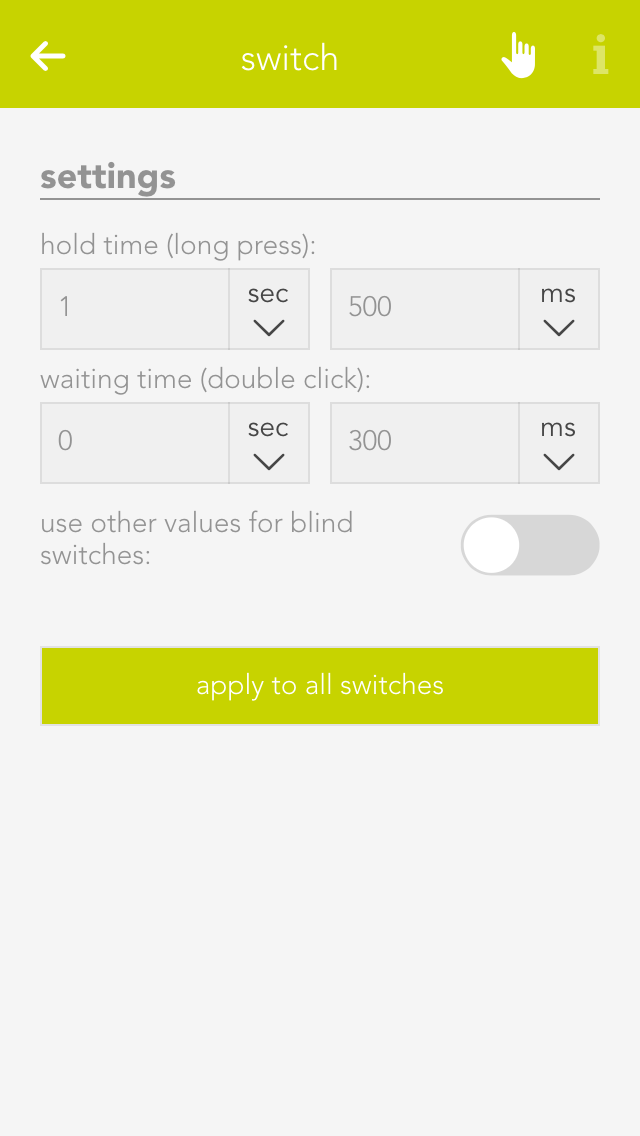
Task: Expand the waiting time sec dropdown
Action: pyautogui.click(x=269, y=443)
